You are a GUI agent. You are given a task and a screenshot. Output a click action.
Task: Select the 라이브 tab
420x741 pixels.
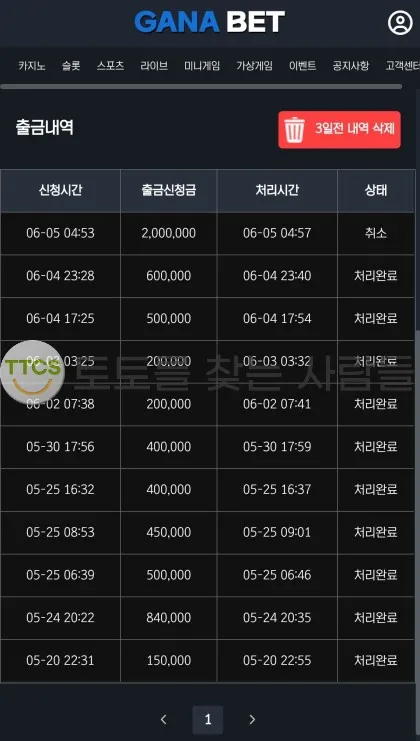click(154, 66)
